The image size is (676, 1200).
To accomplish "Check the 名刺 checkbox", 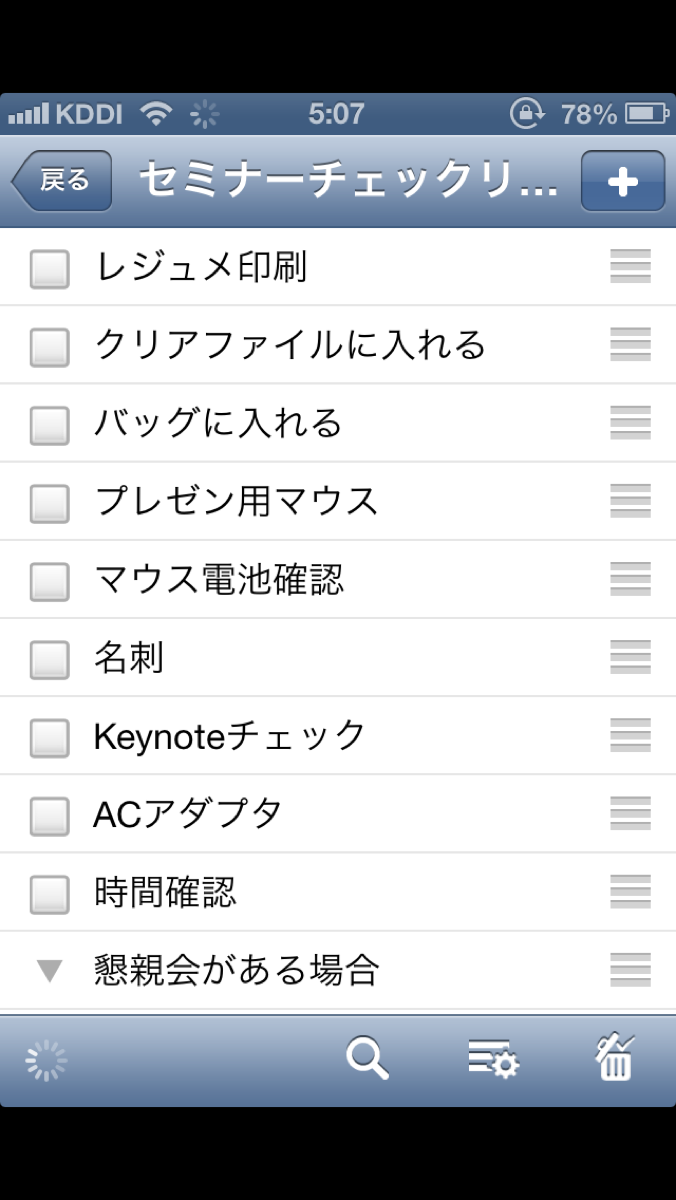I will (x=49, y=659).
